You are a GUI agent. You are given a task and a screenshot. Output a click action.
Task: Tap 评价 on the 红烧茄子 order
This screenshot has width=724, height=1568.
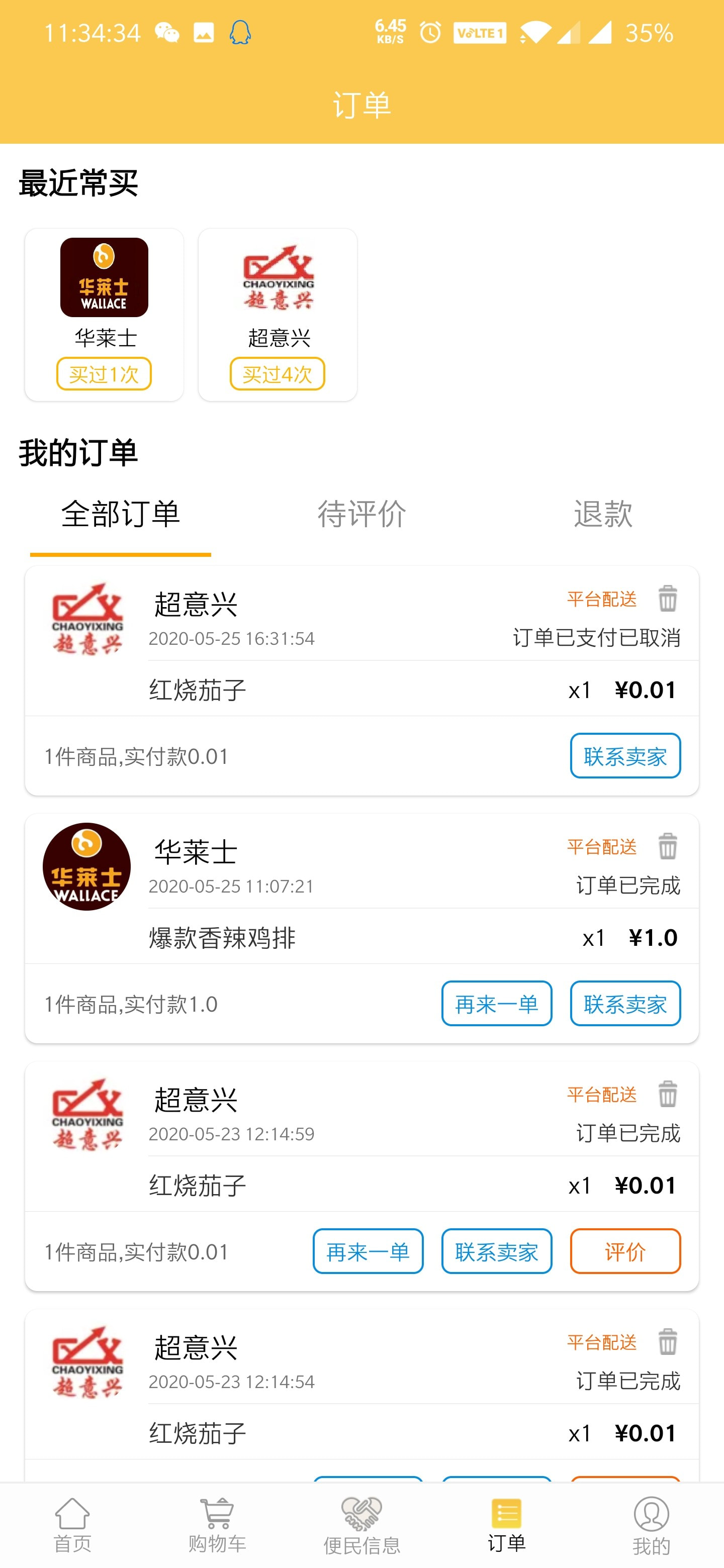pos(625,1251)
